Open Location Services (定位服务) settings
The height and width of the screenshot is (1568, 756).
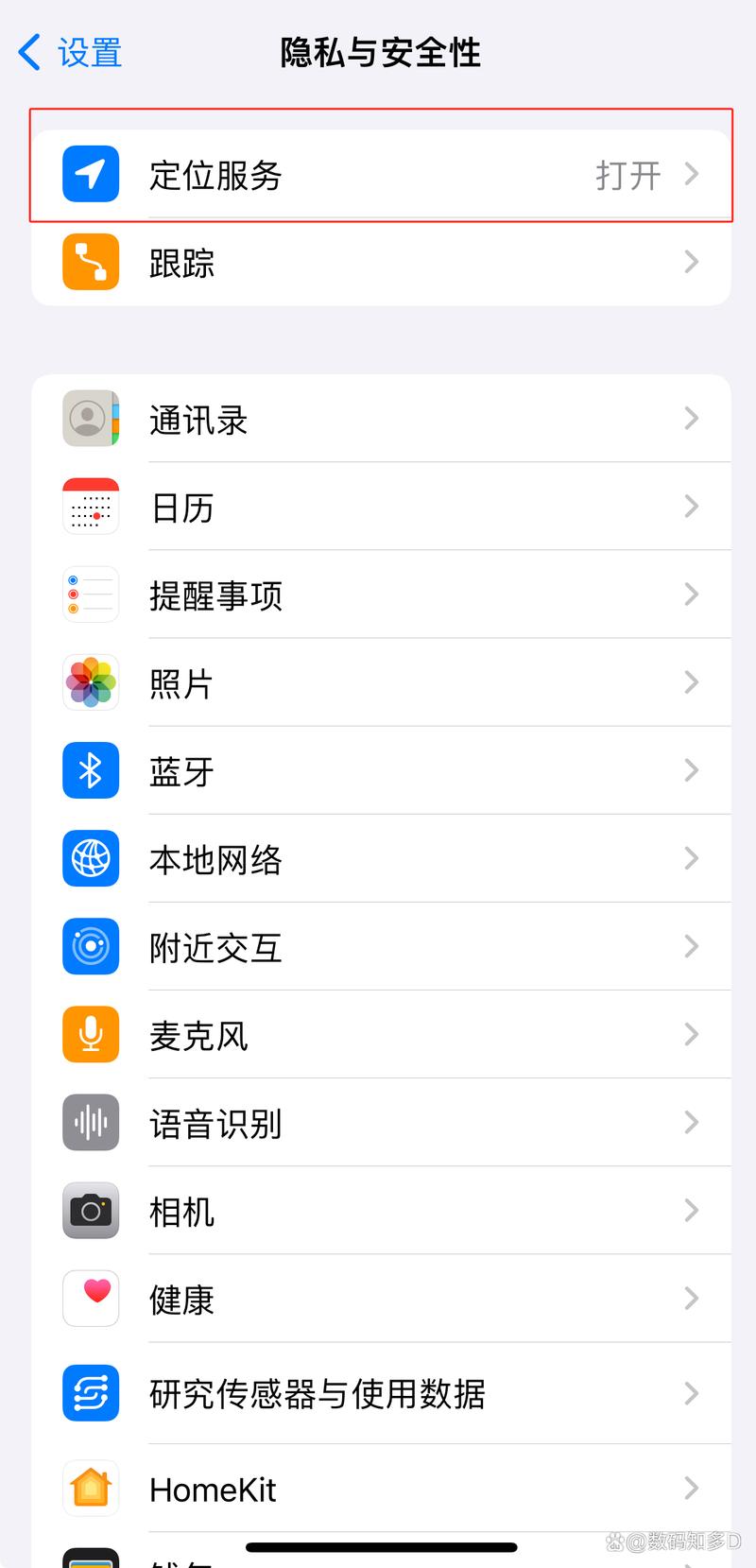378,174
